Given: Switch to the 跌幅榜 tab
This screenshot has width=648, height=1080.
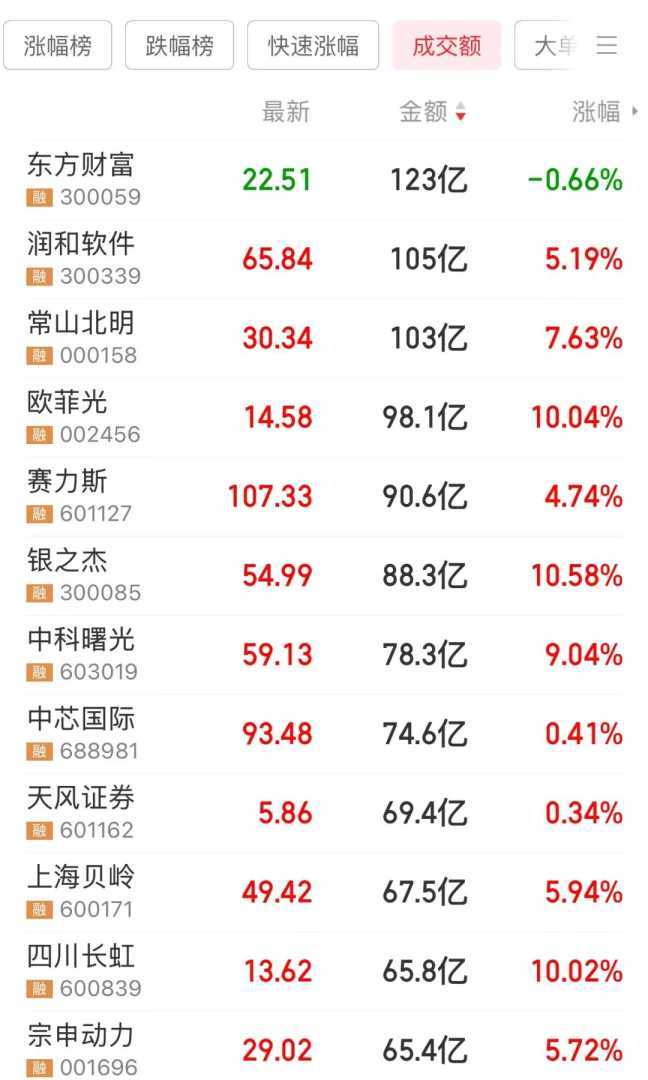Looking at the screenshot, I should (x=180, y=46).
